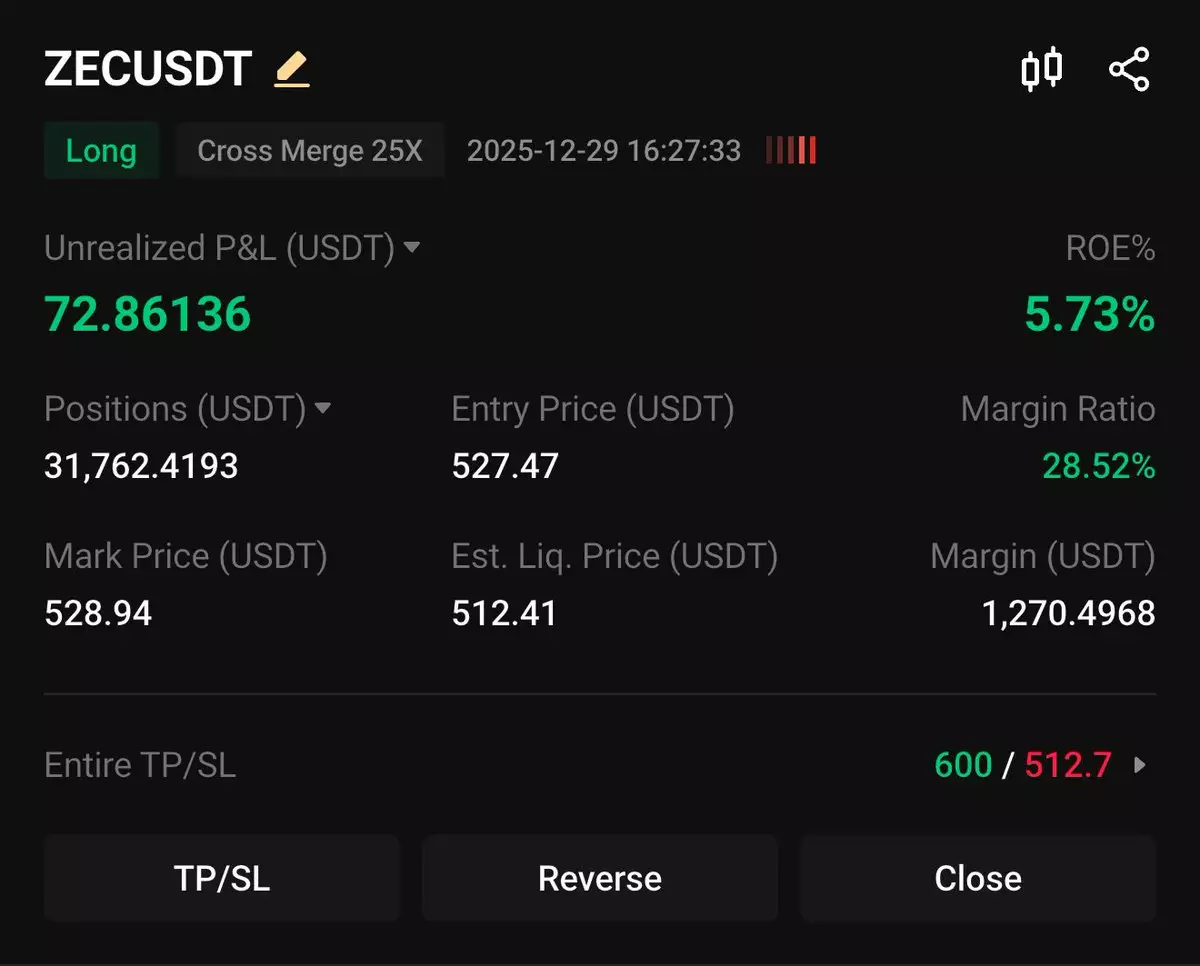Tap the edit pencil next to ZECUSDT

click(292, 69)
